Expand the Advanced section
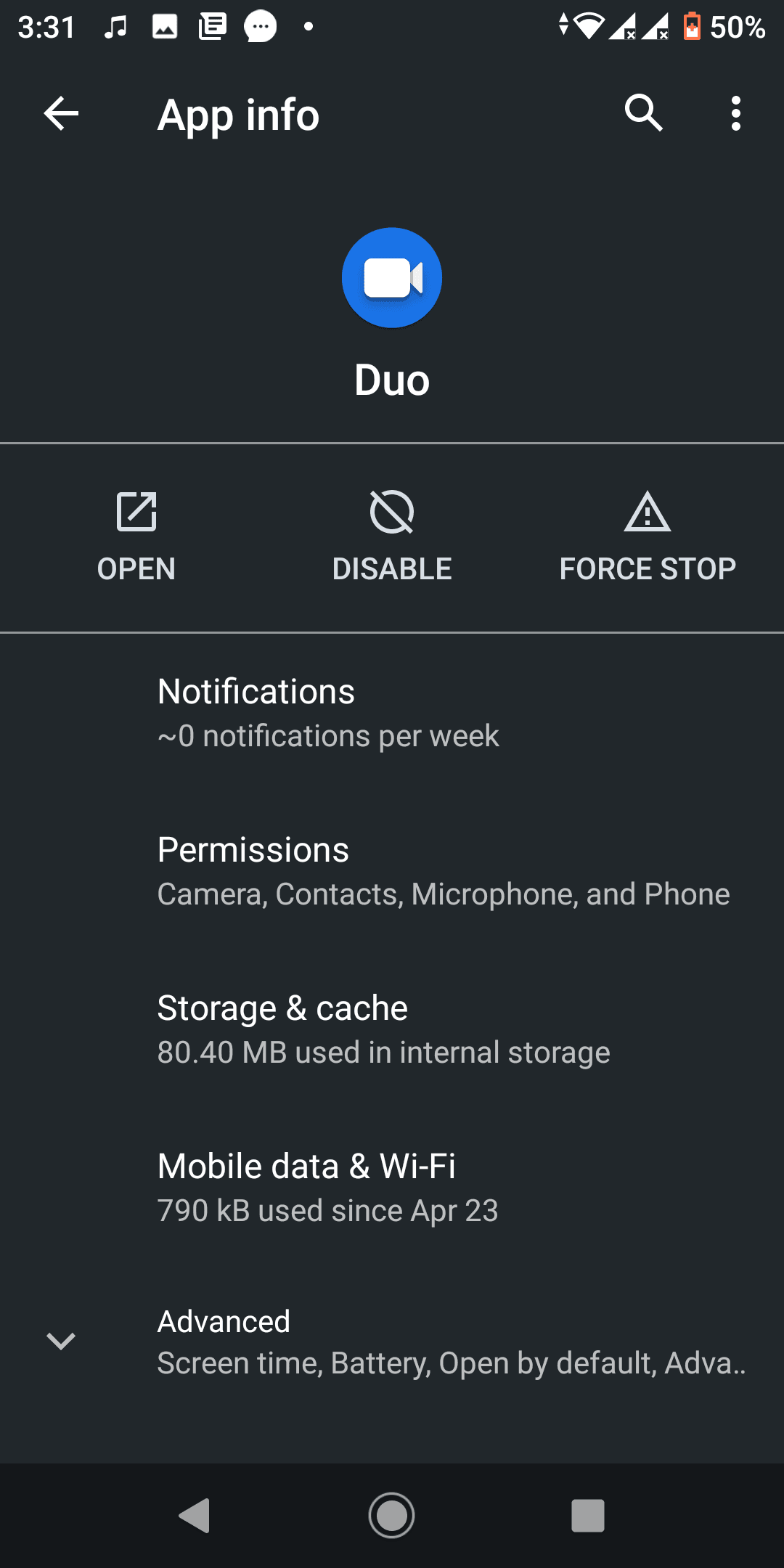Image resolution: width=784 pixels, height=1568 pixels. point(392,1342)
